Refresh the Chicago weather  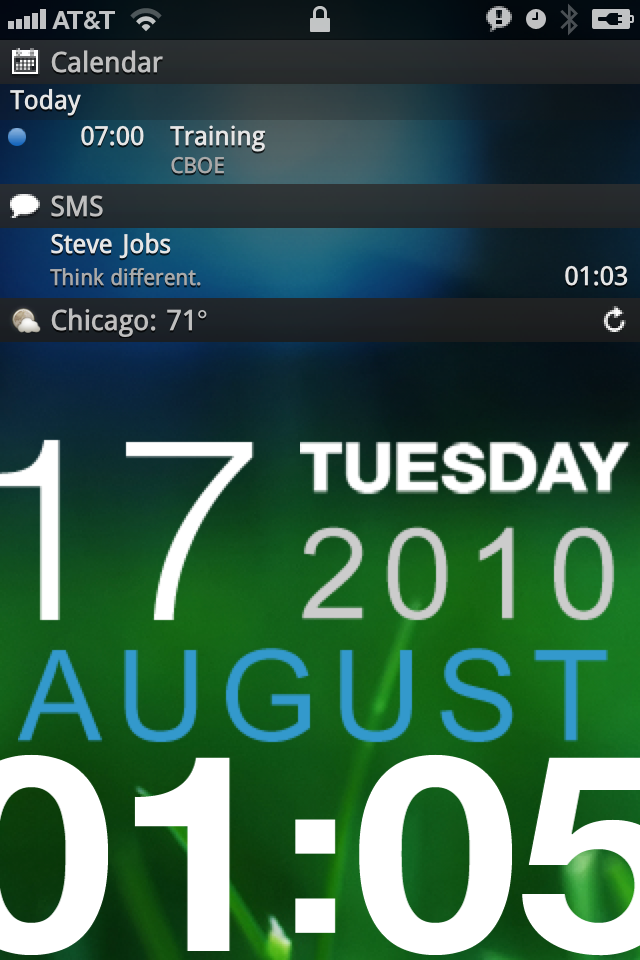[615, 321]
